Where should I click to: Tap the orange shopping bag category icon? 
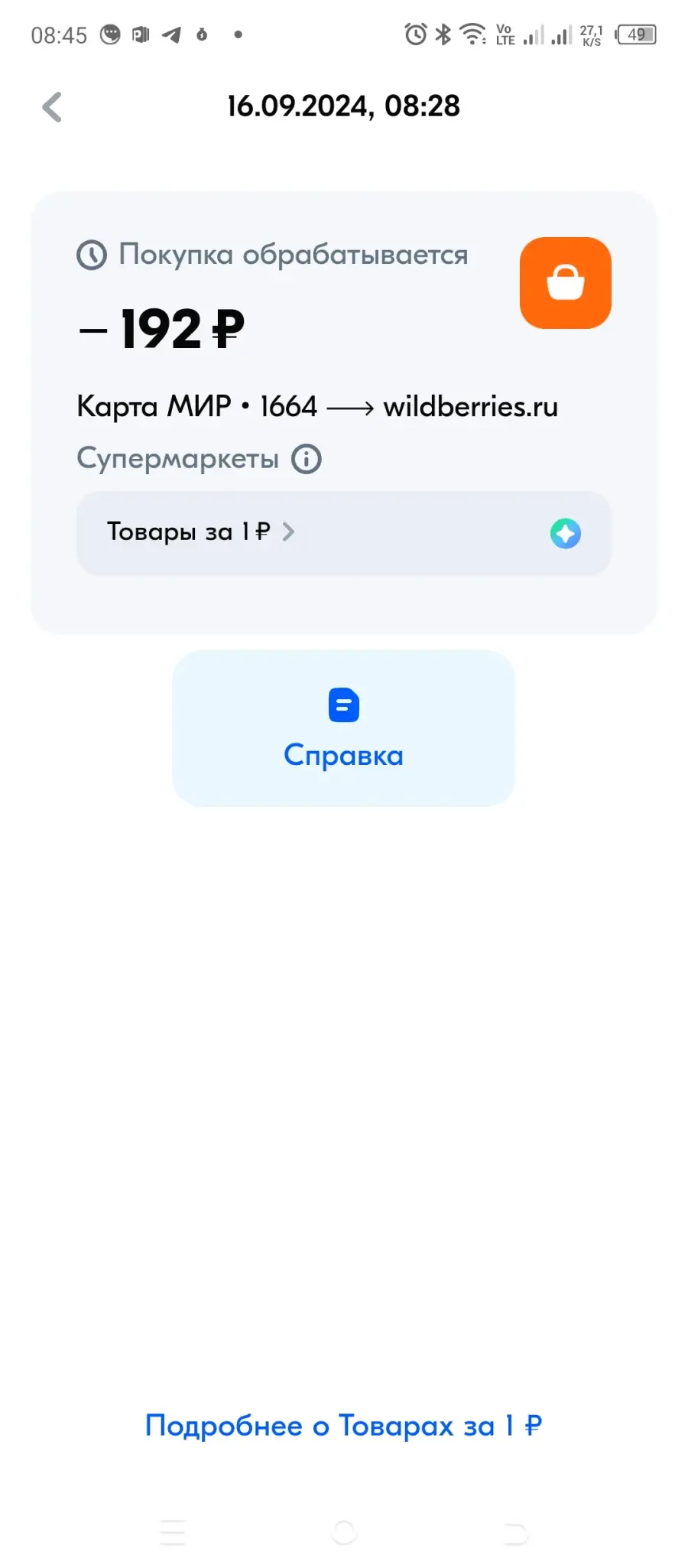[566, 283]
